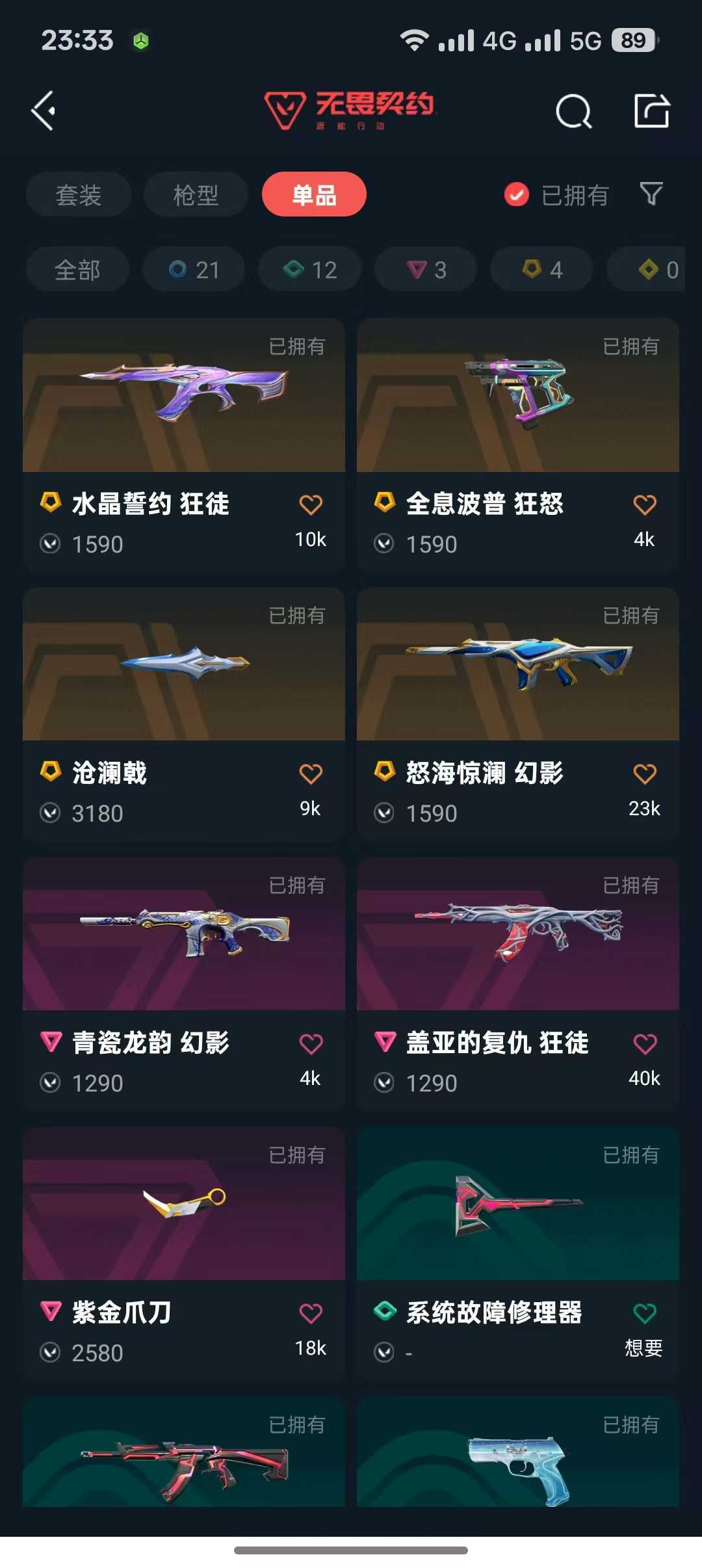This screenshot has height=1568, width=702.
Task: Select the pink tier chip showing 3
Action: click(426, 269)
